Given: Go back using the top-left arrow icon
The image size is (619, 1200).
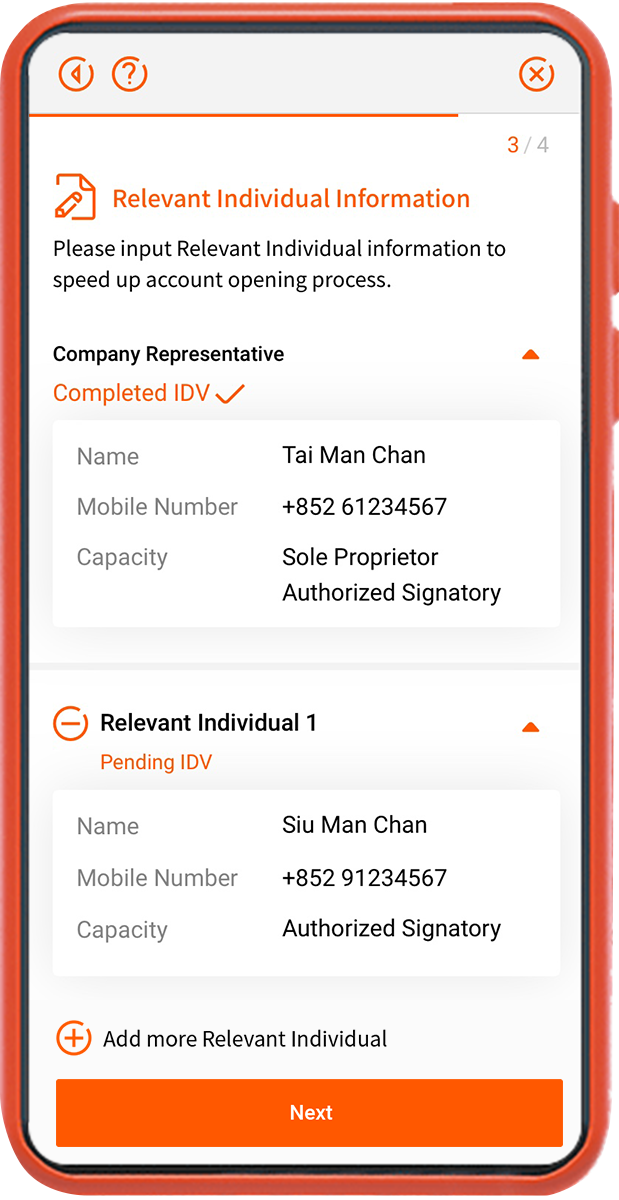Looking at the screenshot, I should (x=77, y=74).
